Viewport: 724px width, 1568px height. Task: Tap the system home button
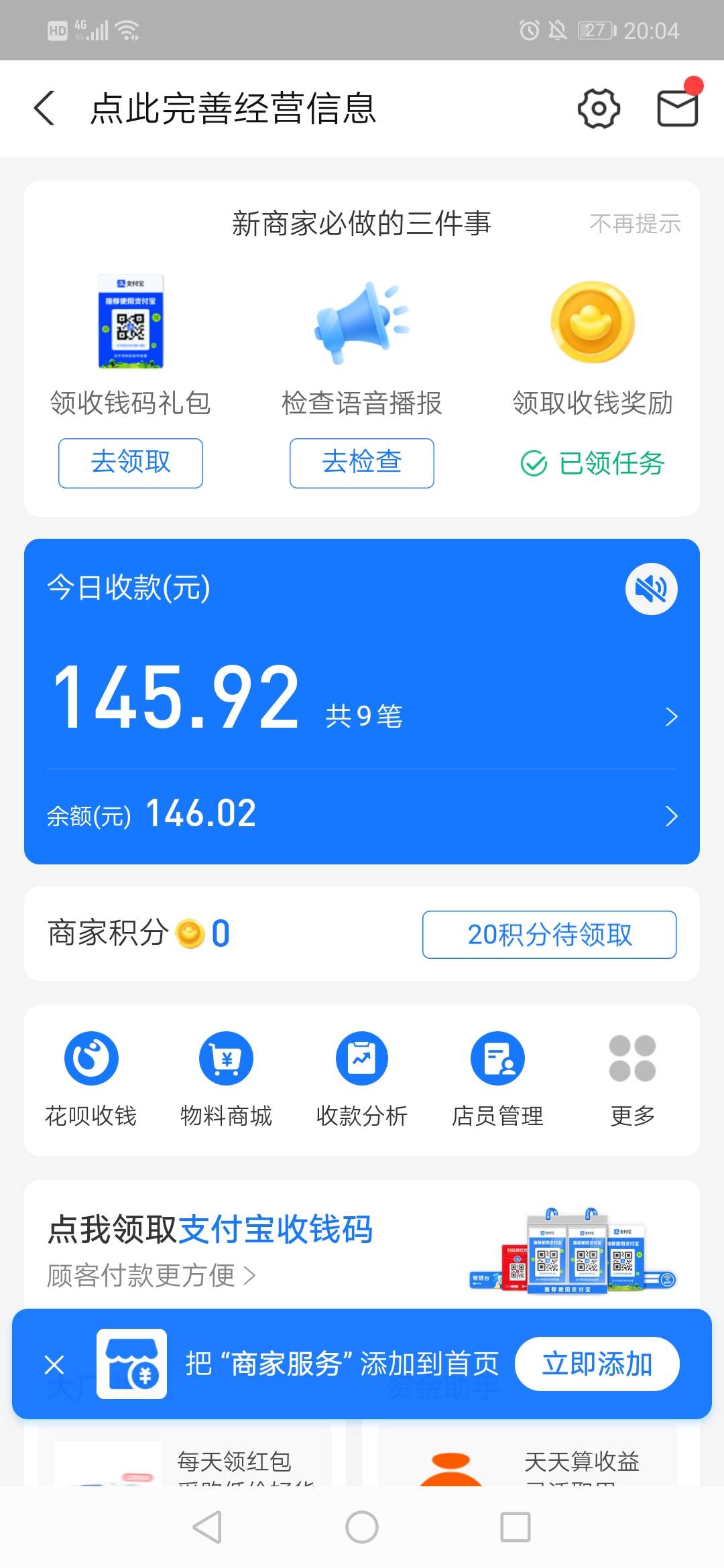coord(362,1528)
